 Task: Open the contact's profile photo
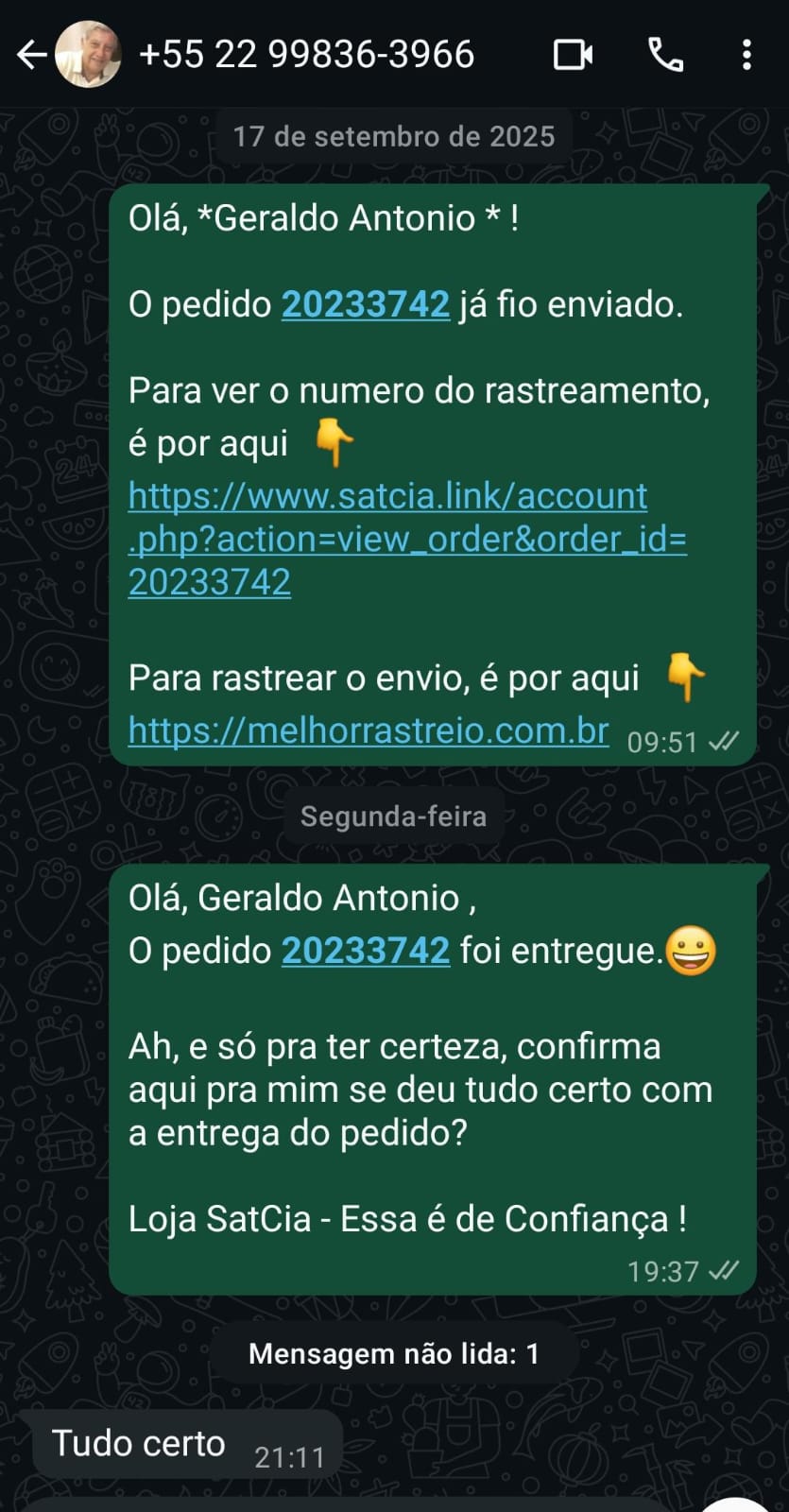[89, 55]
